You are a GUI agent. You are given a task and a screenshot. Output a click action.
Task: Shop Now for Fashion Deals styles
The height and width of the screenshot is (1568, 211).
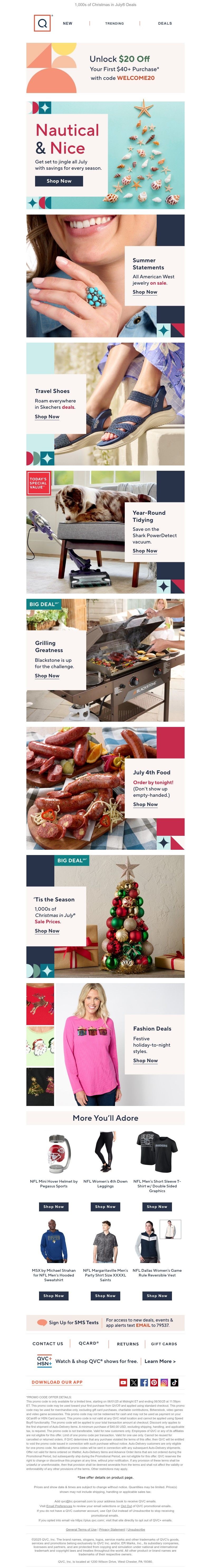pyautogui.click(x=145, y=1060)
